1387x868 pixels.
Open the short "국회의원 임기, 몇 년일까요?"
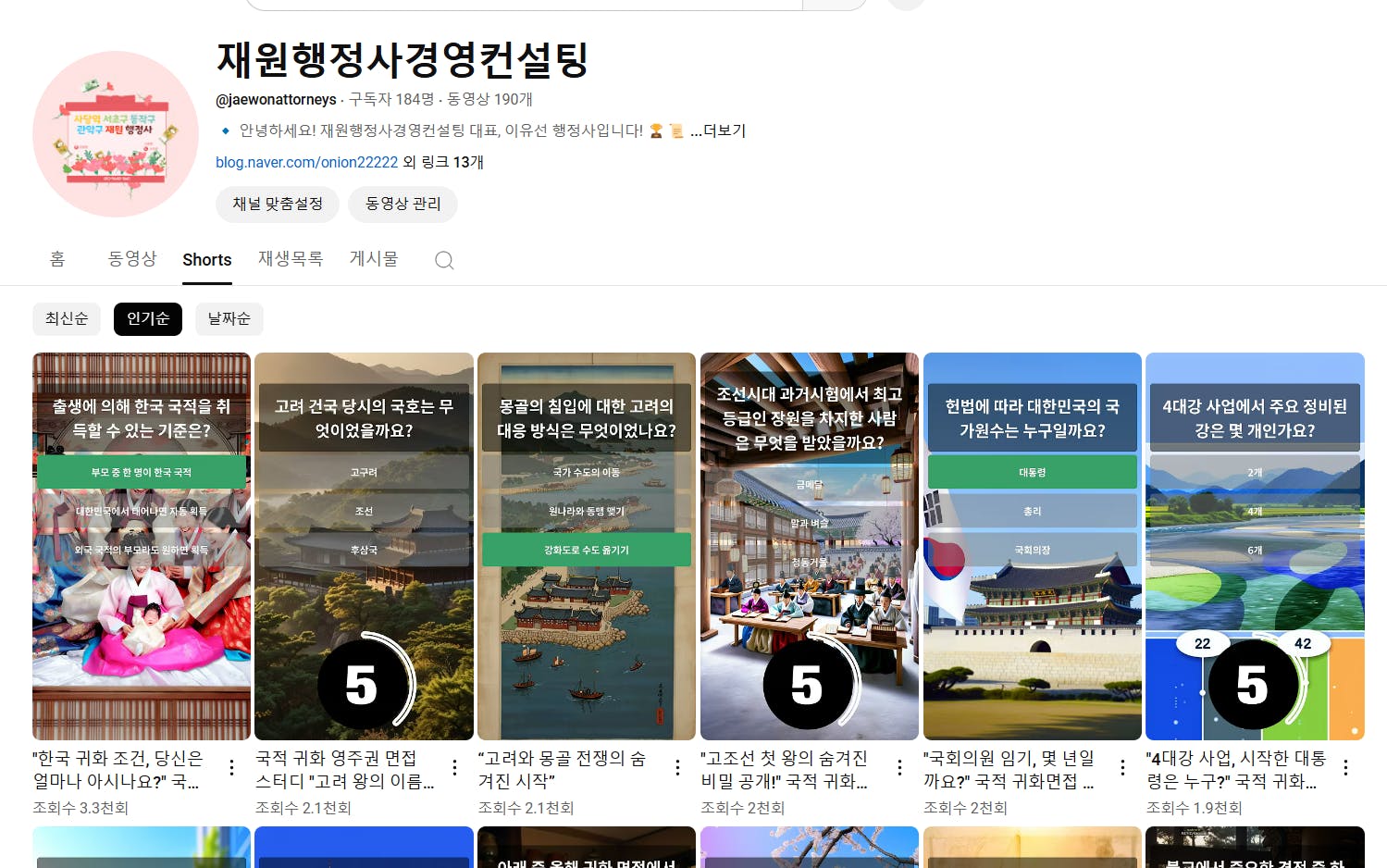pos(1032,546)
